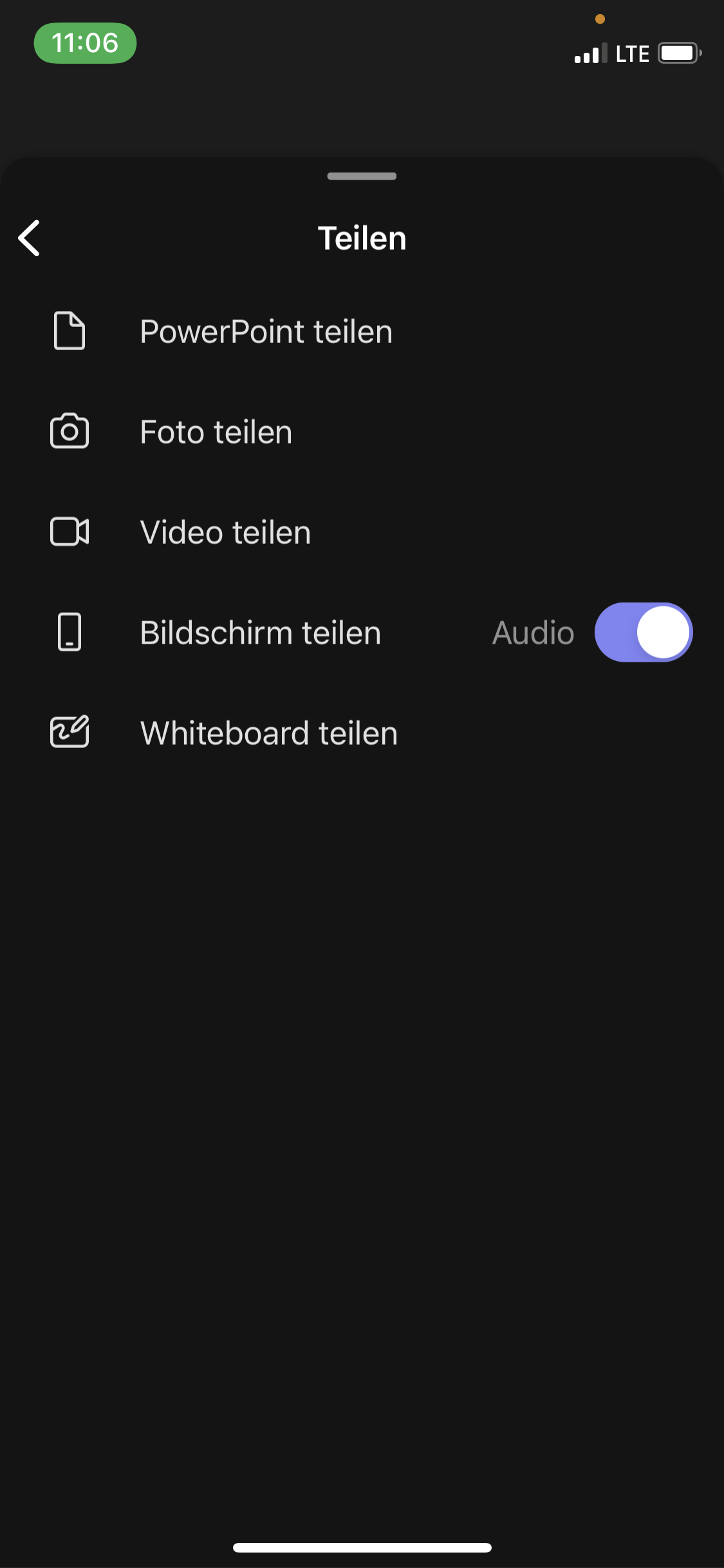Choose Foto teilen
Viewport: 724px width, 1568px height.
click(216, 432)
